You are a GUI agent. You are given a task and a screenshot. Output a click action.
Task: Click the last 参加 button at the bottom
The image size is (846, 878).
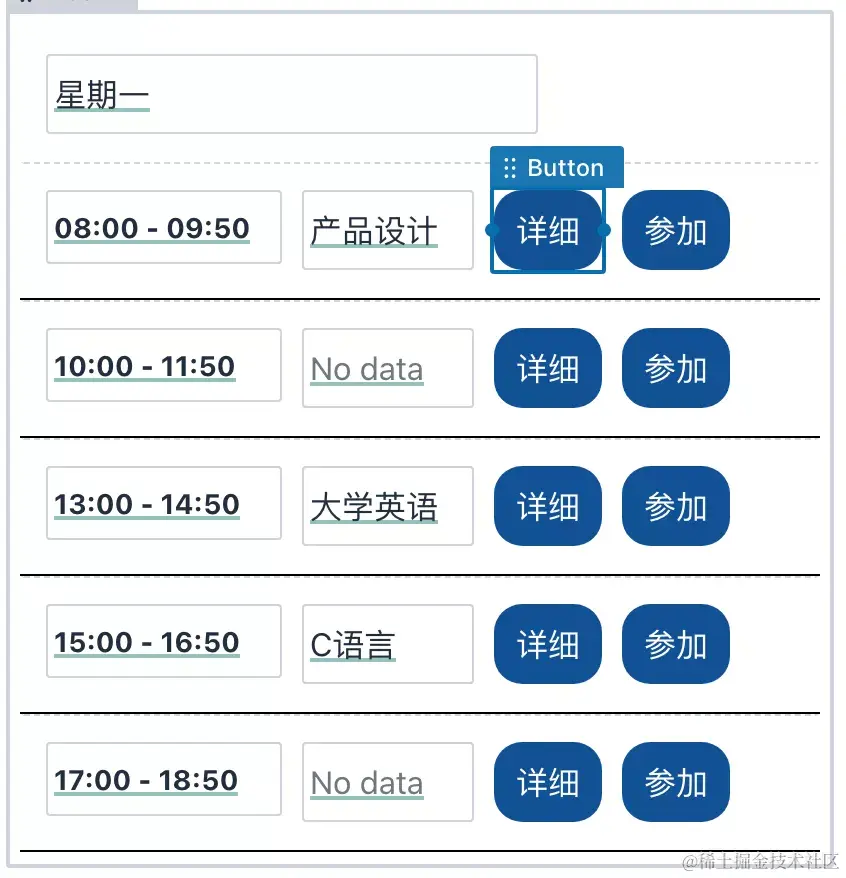[x=676, y=782]
